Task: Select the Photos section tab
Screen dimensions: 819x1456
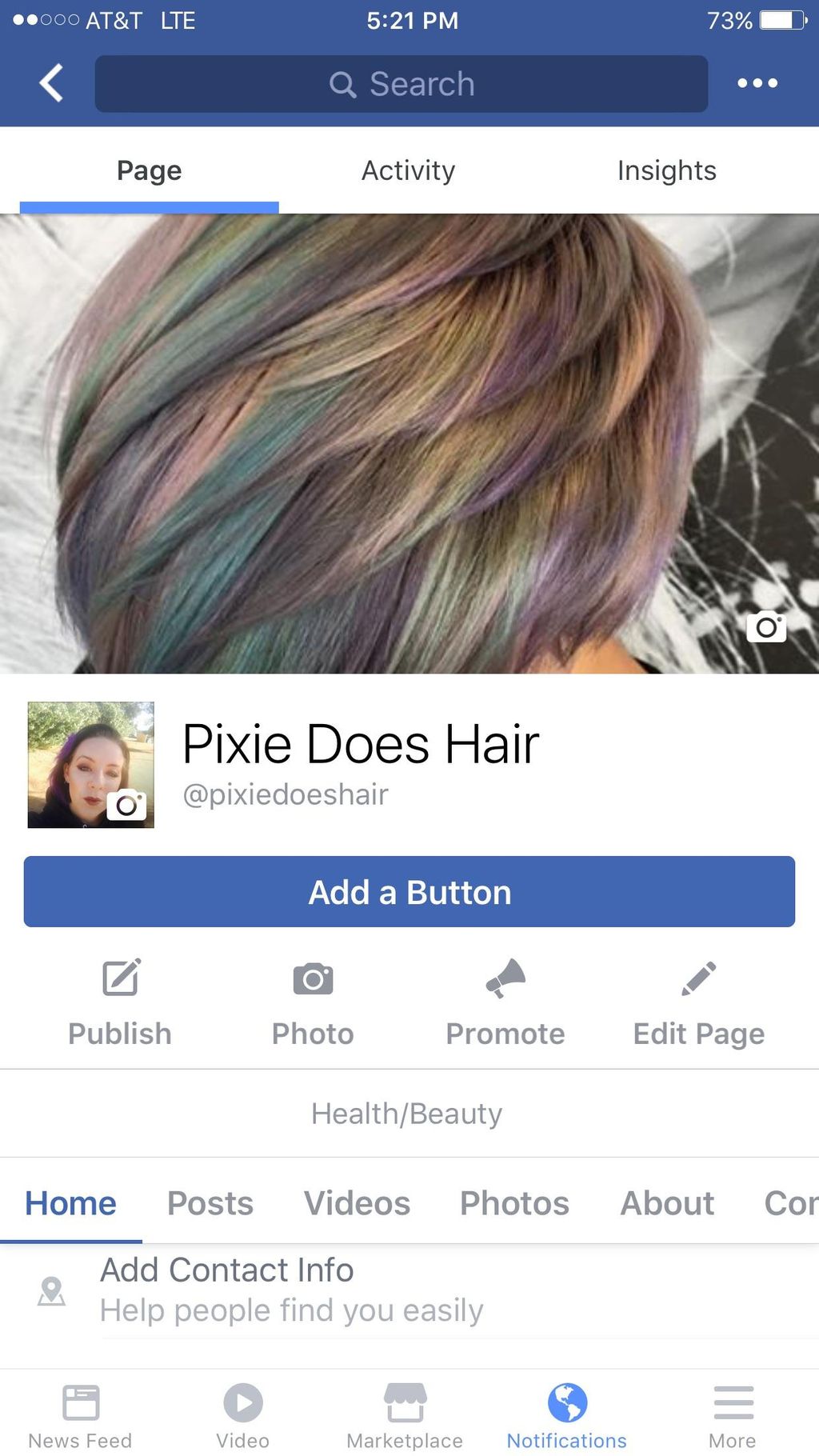Action: pos(514,1203)
